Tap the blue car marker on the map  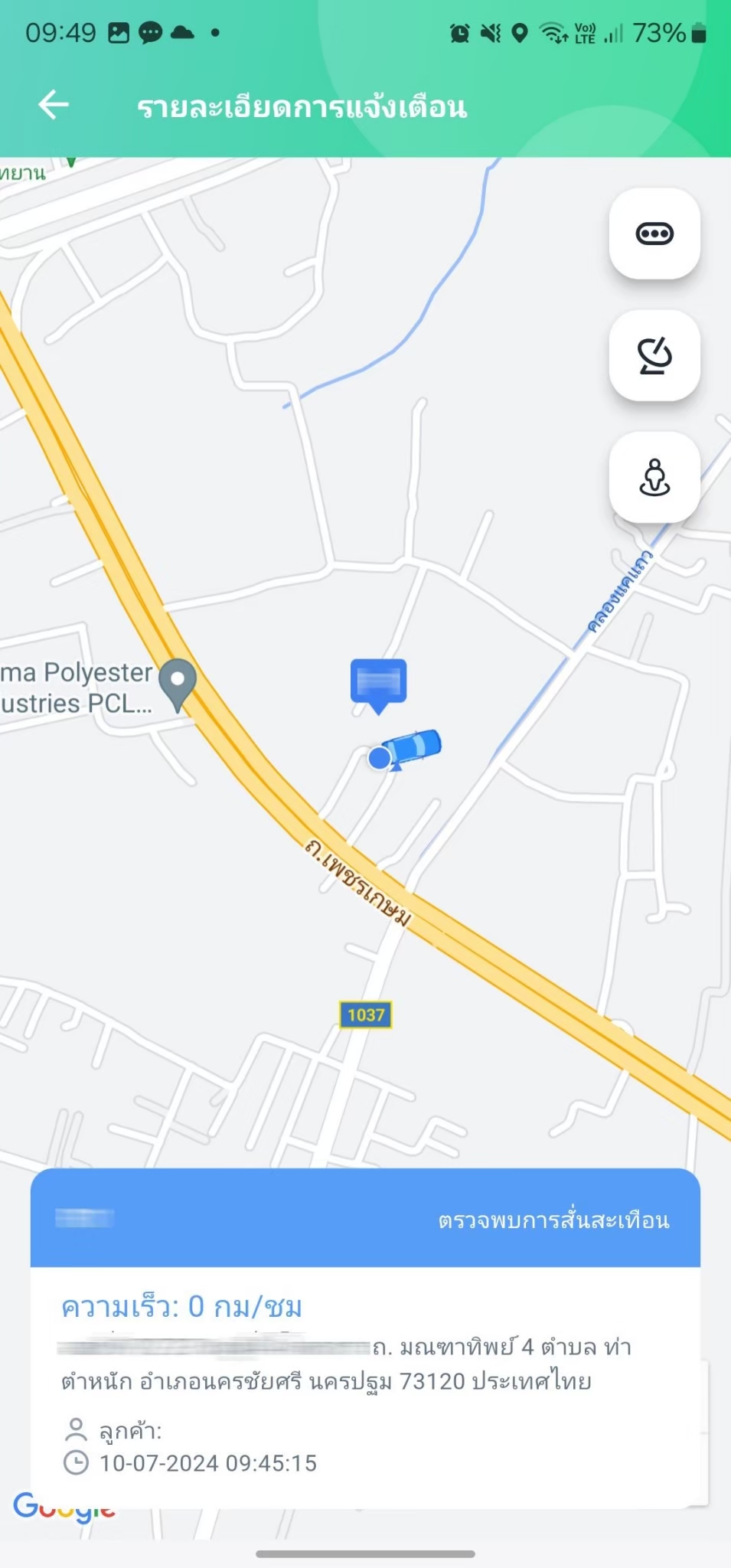click(x=413, y=746)
